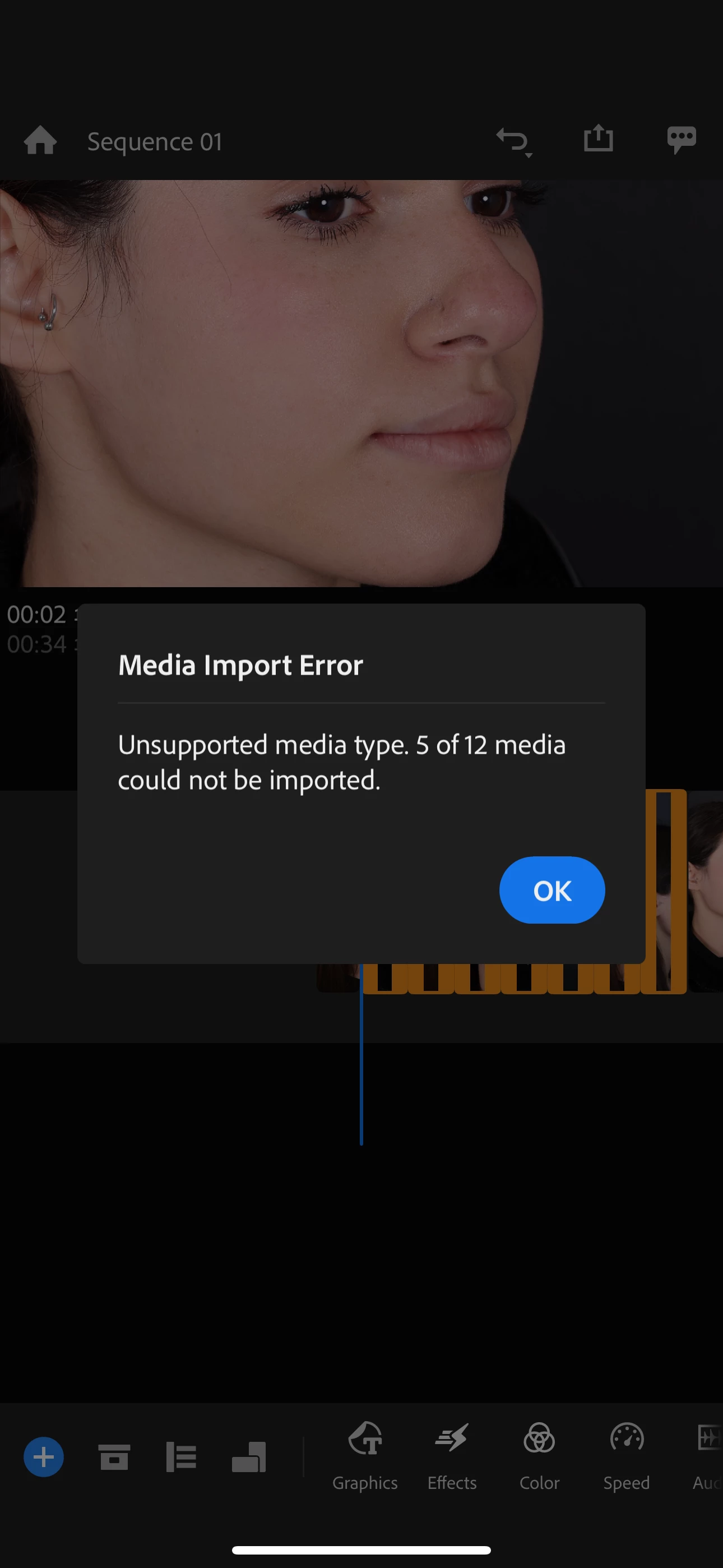
Task: Open the project assets bin icon
Action: [114, 1456]
